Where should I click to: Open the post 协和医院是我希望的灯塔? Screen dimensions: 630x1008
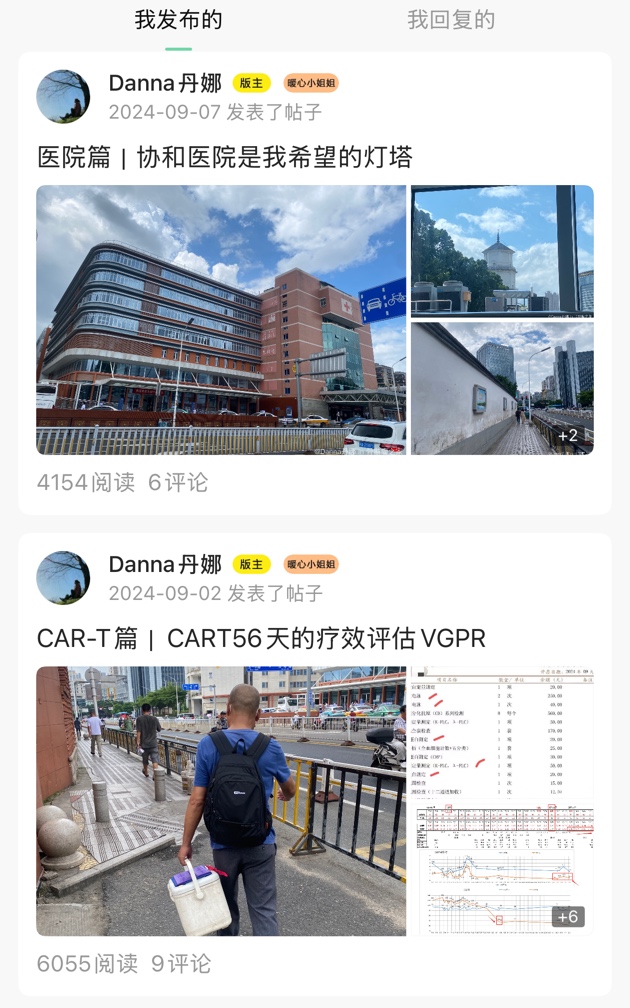[225, 157]
